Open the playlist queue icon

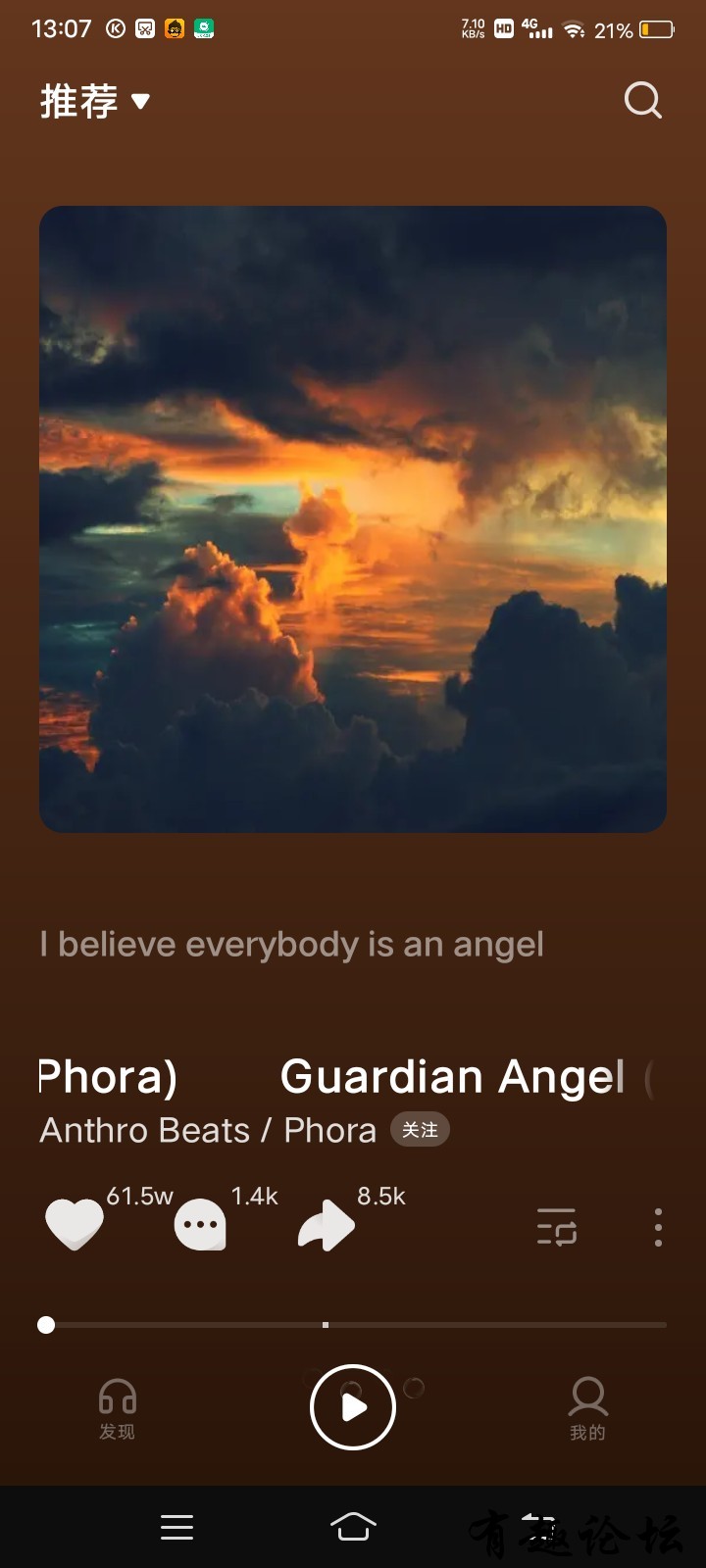557,1227
